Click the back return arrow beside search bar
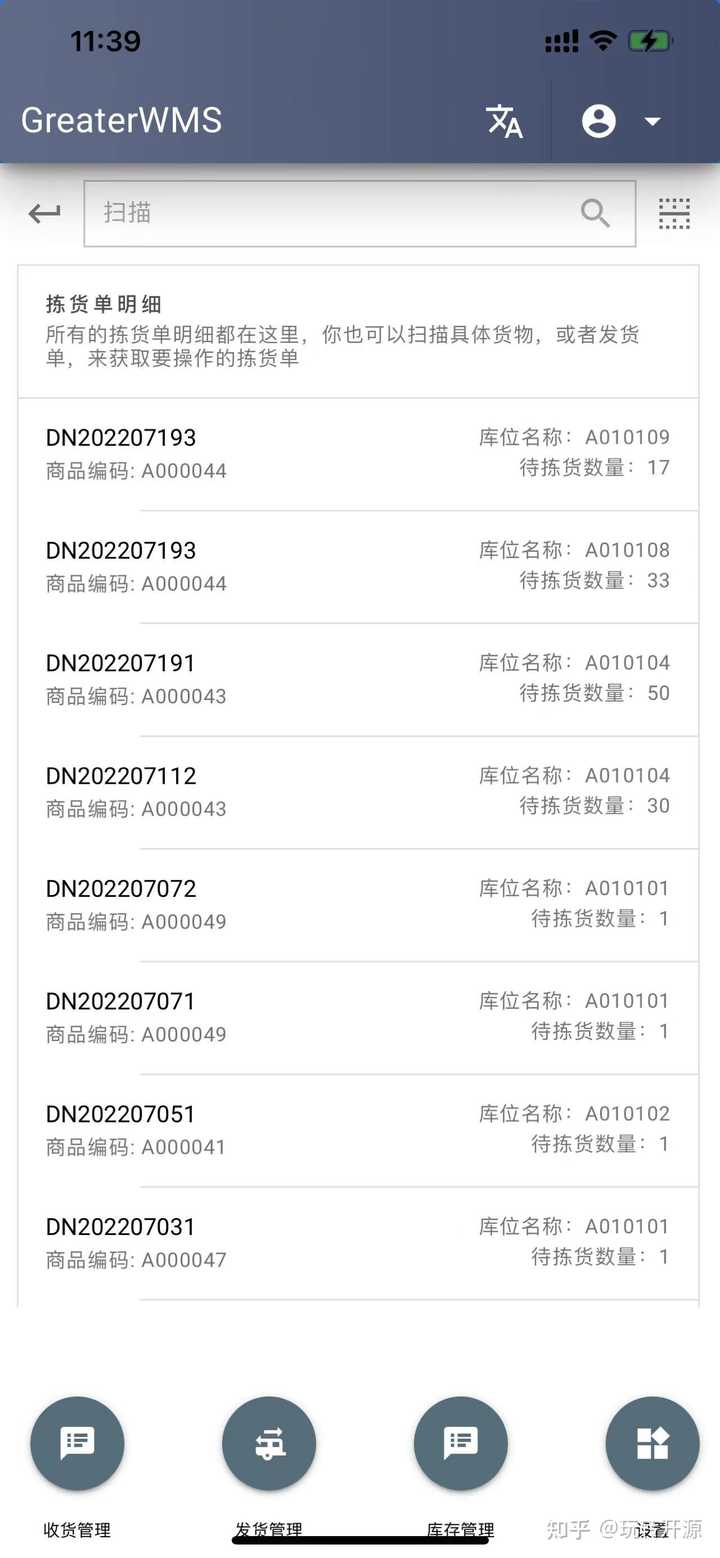Screen dimensions: 720x1558 (42, 213)
